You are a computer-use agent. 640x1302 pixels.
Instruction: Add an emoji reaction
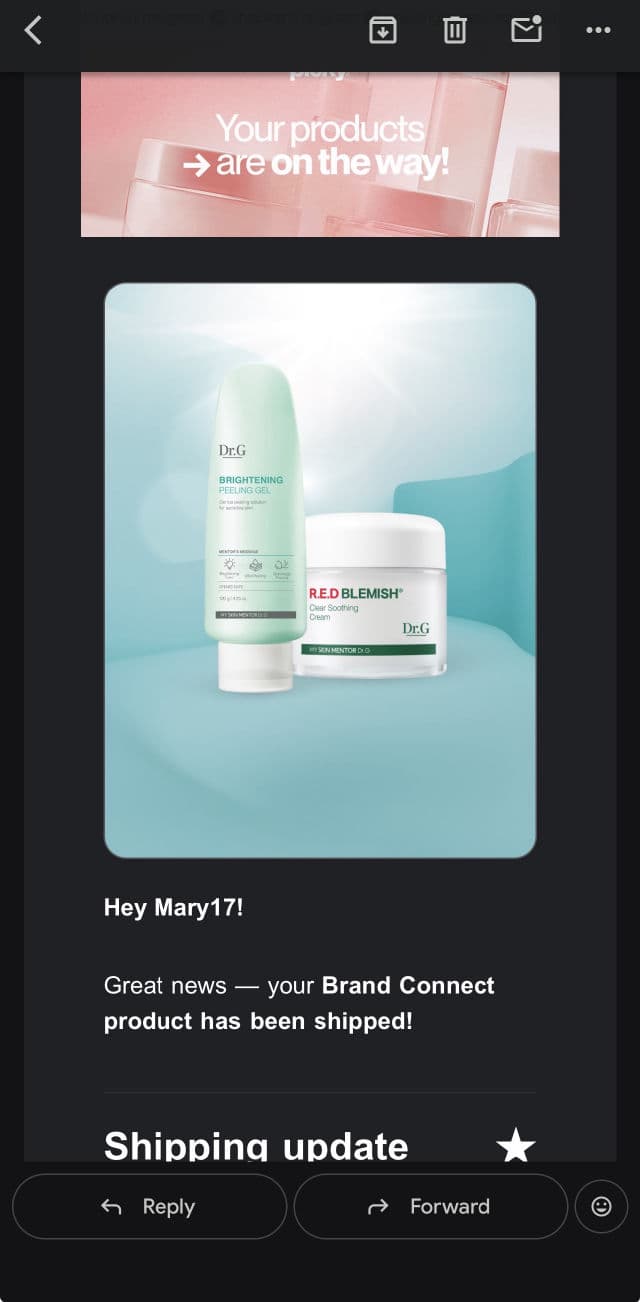tap(601, 1206)
